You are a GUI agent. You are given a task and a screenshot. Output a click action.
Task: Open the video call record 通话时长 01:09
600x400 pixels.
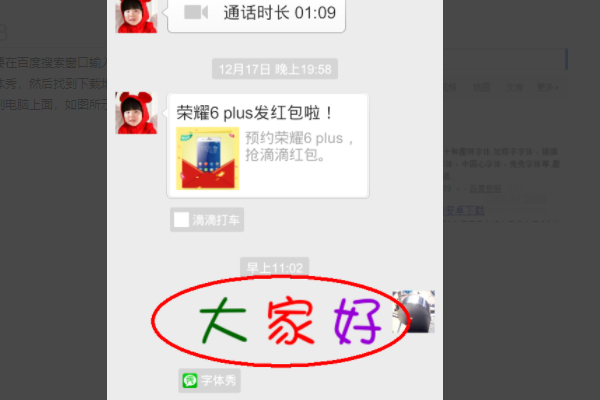point(257,13)
